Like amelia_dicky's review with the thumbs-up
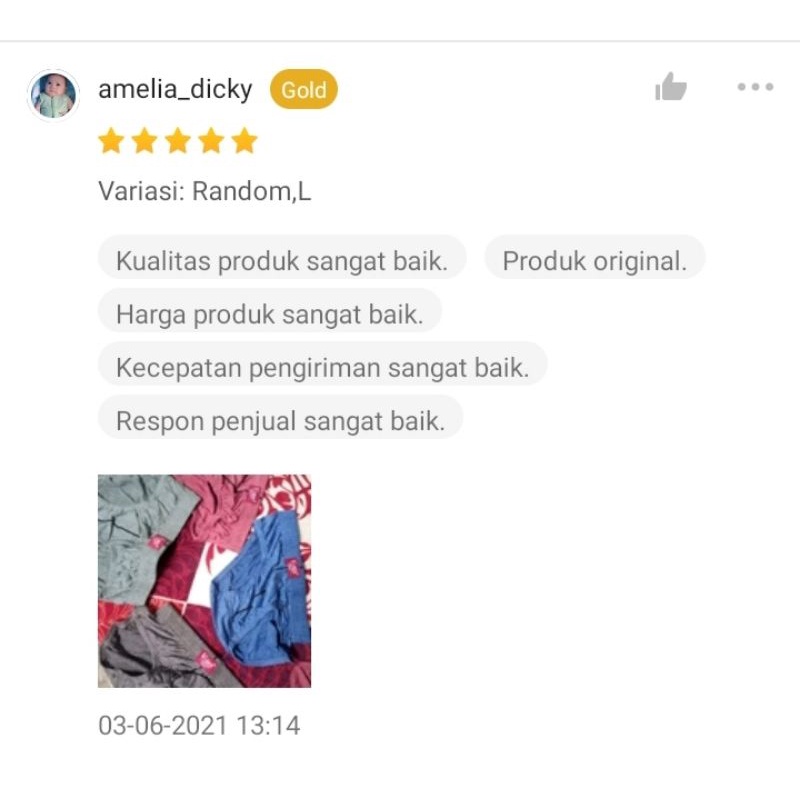Viewport: 800px width, 800px height. click(671, 88)
